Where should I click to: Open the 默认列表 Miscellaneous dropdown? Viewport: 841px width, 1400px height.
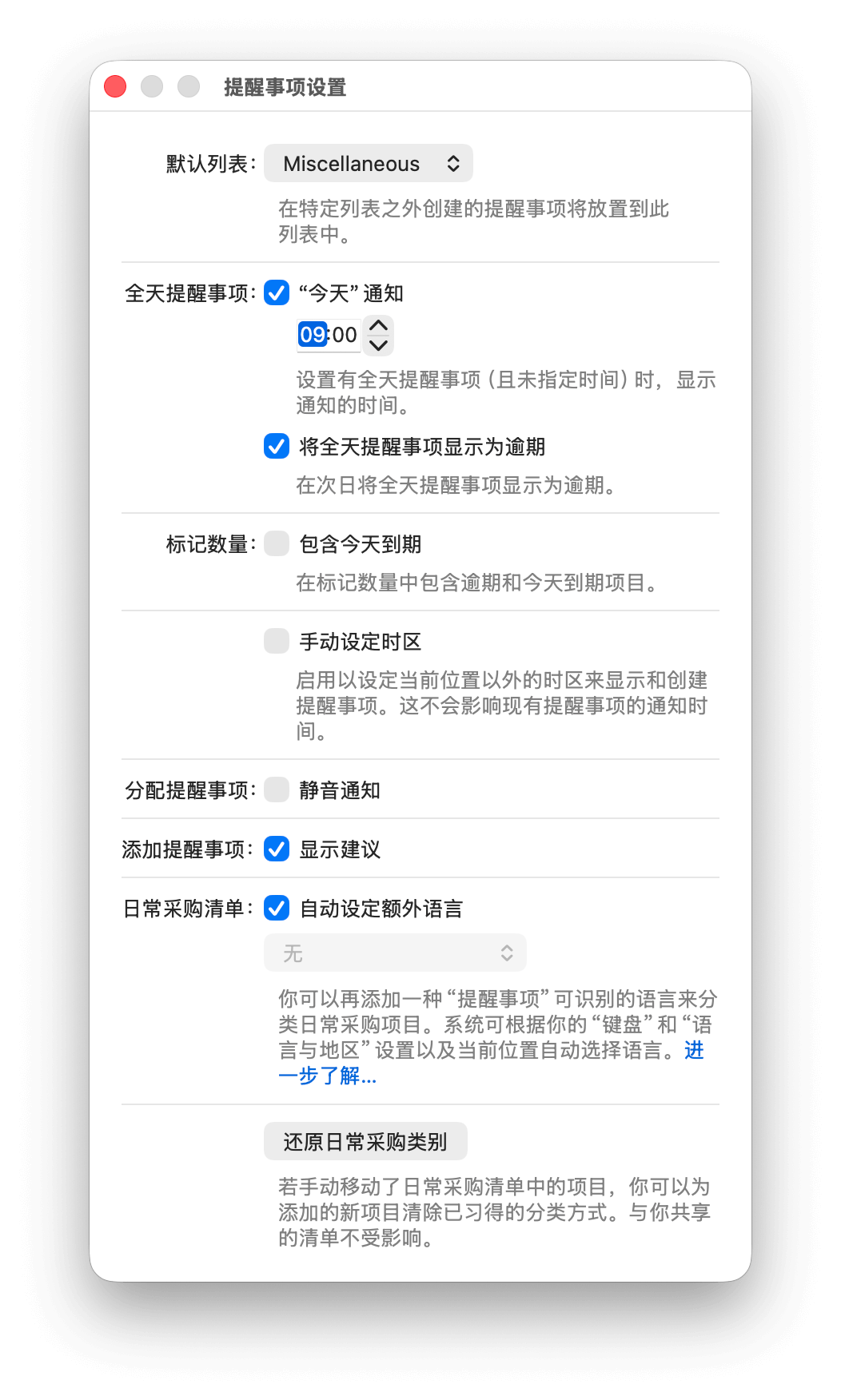pyautogui.click(x=369, y=164)
